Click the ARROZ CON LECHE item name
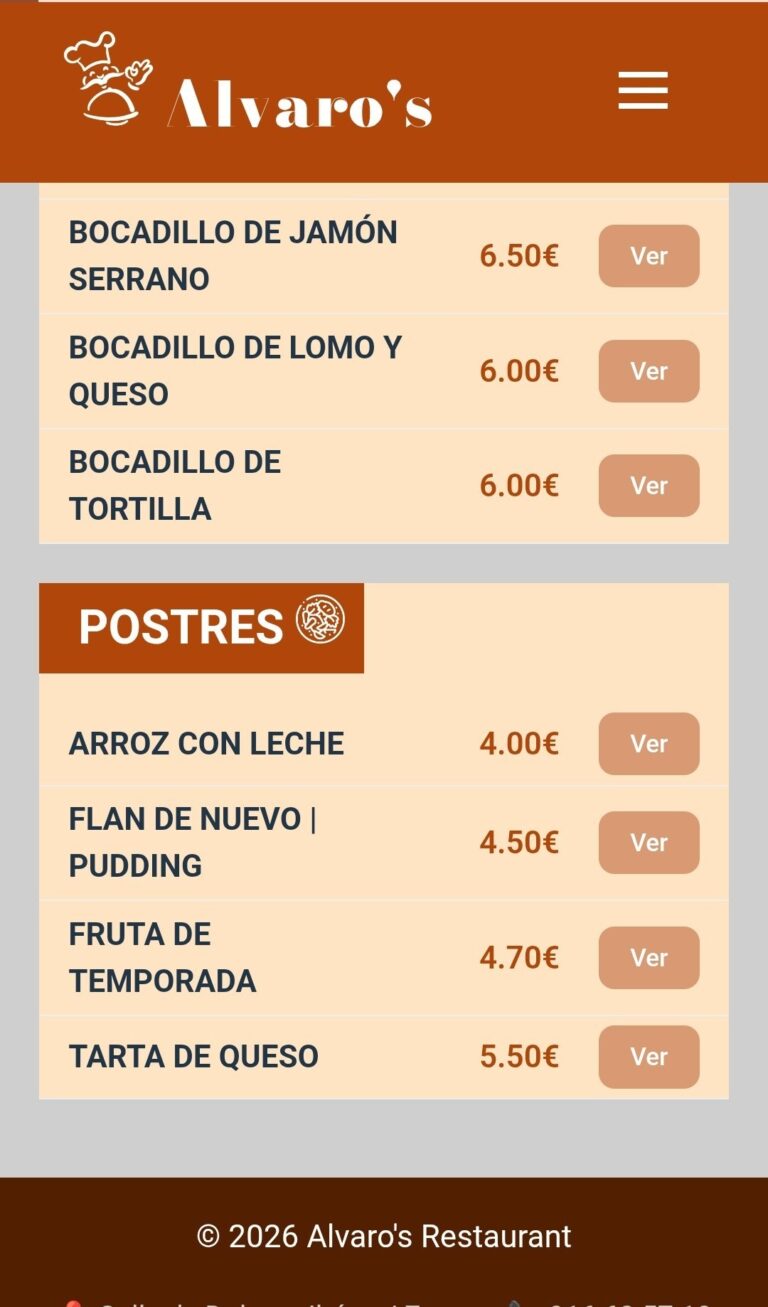This screenshot has width=768, height=1307. tap(206, 743)
